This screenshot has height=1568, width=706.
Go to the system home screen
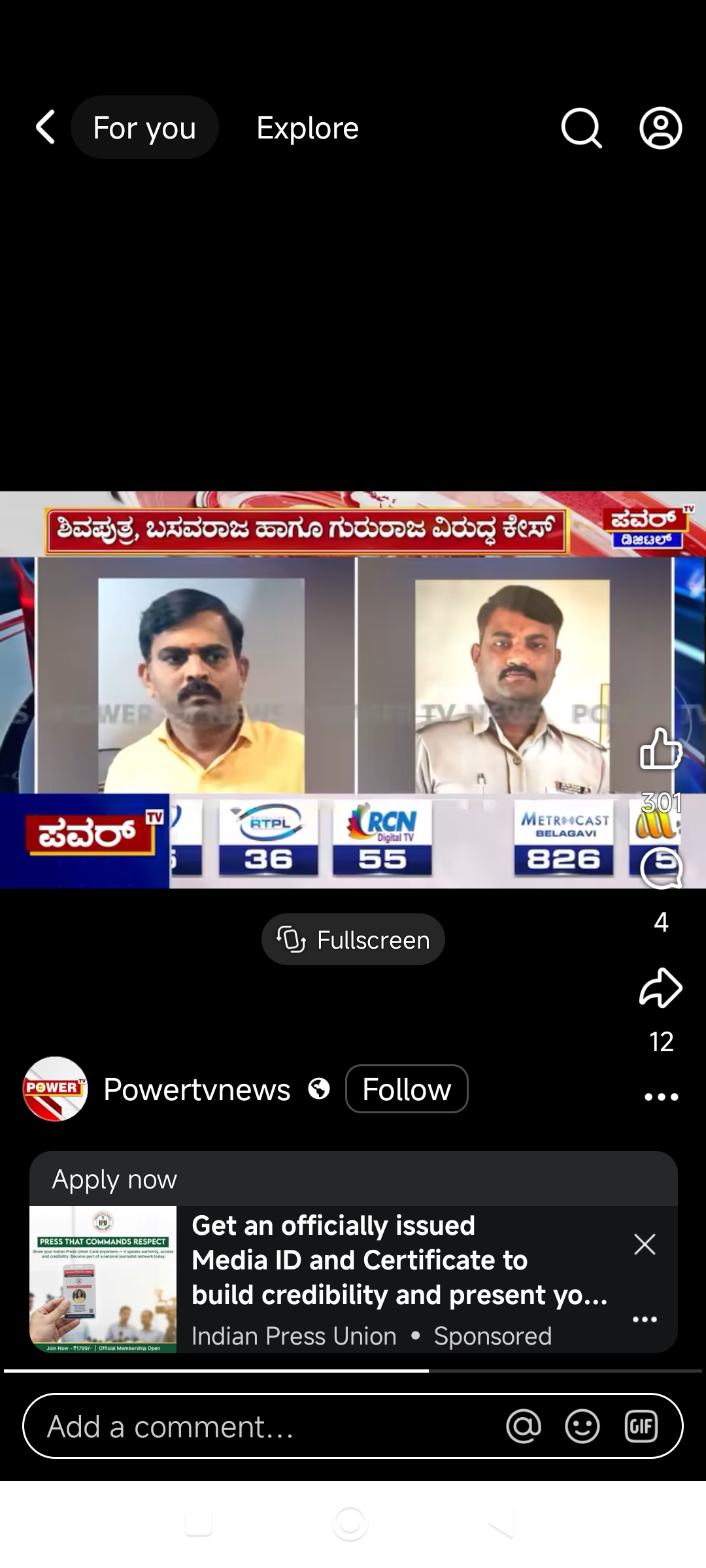coord(350,1524)
